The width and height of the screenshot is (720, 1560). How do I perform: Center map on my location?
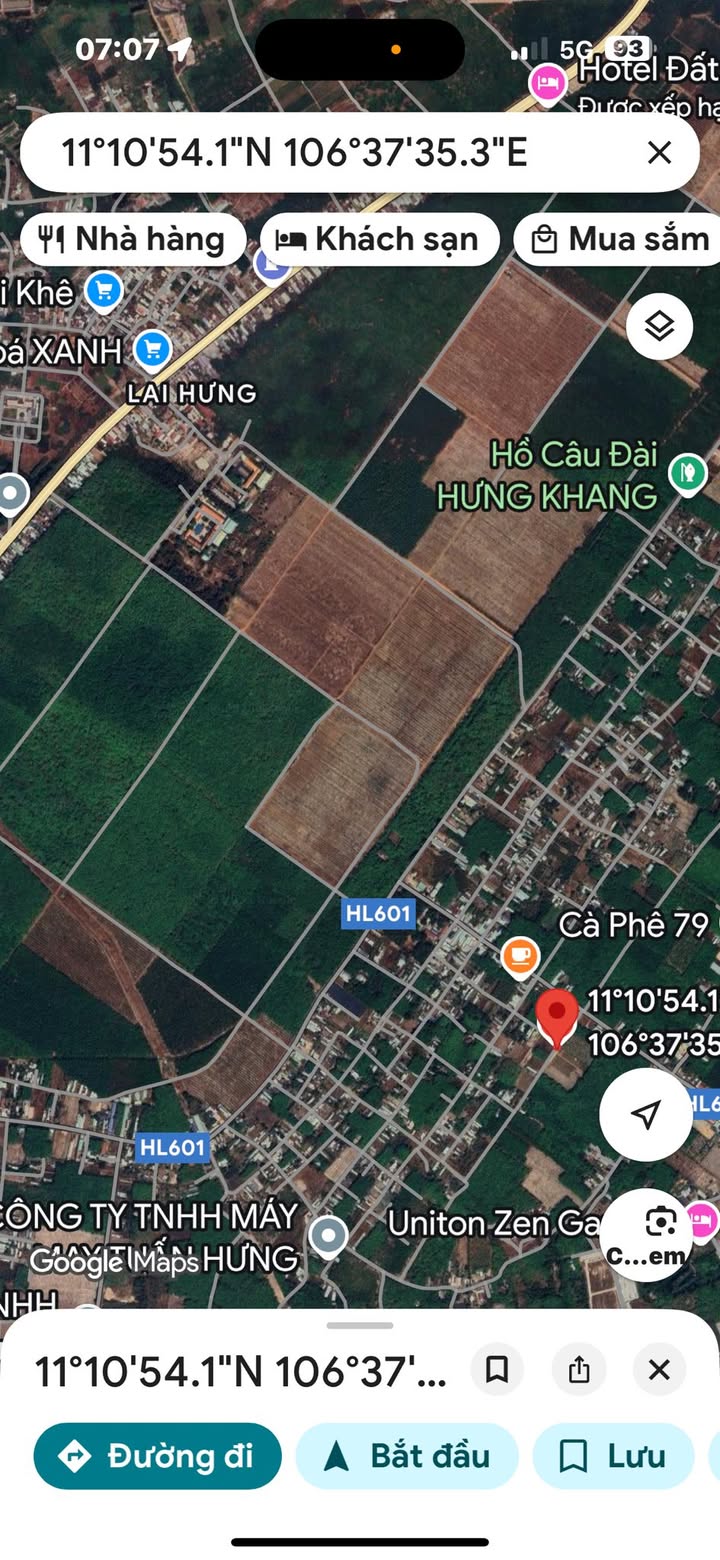pyautogui.click(x=646, y=1114)
